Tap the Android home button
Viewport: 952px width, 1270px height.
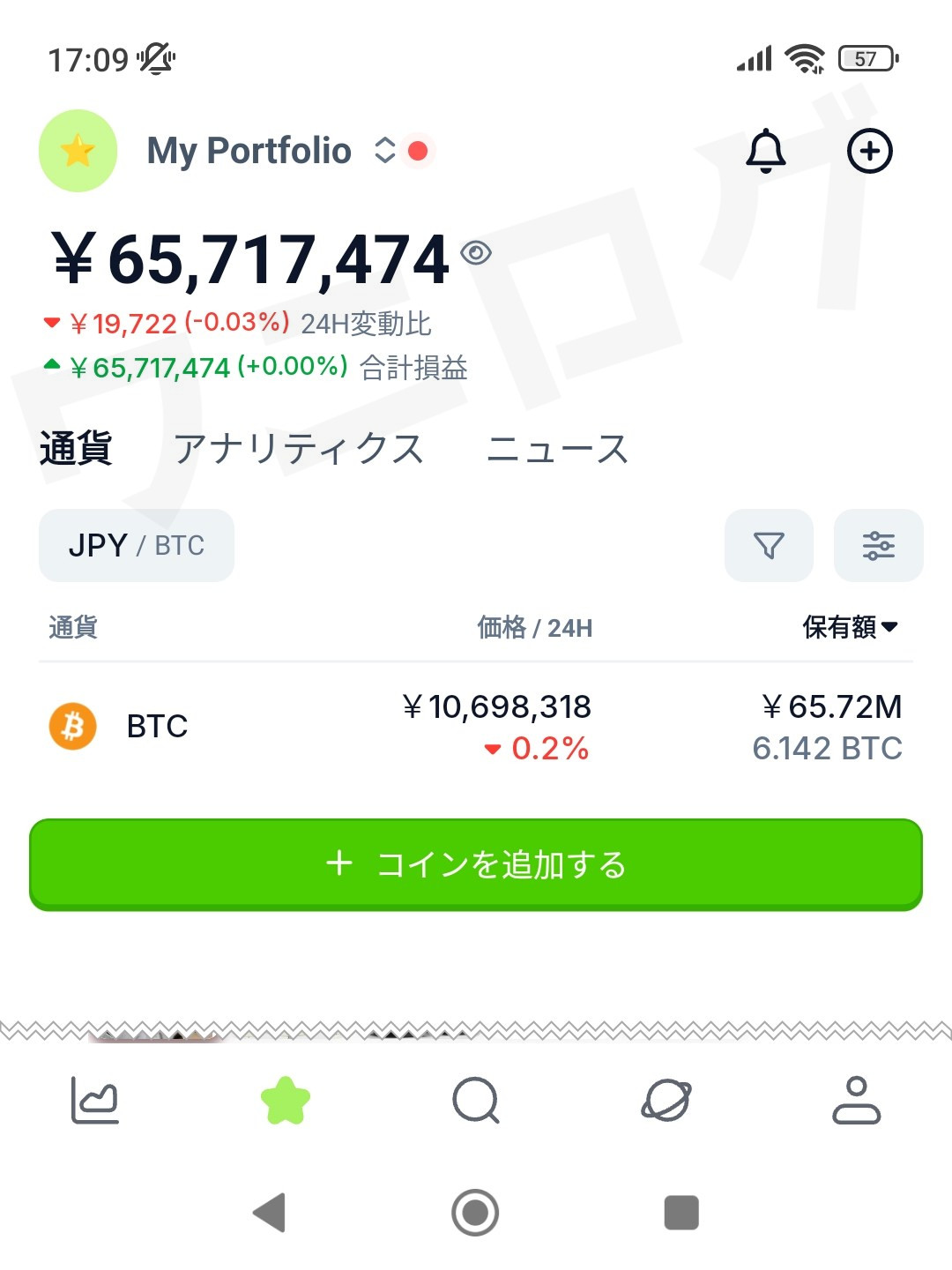[475, 1213]
